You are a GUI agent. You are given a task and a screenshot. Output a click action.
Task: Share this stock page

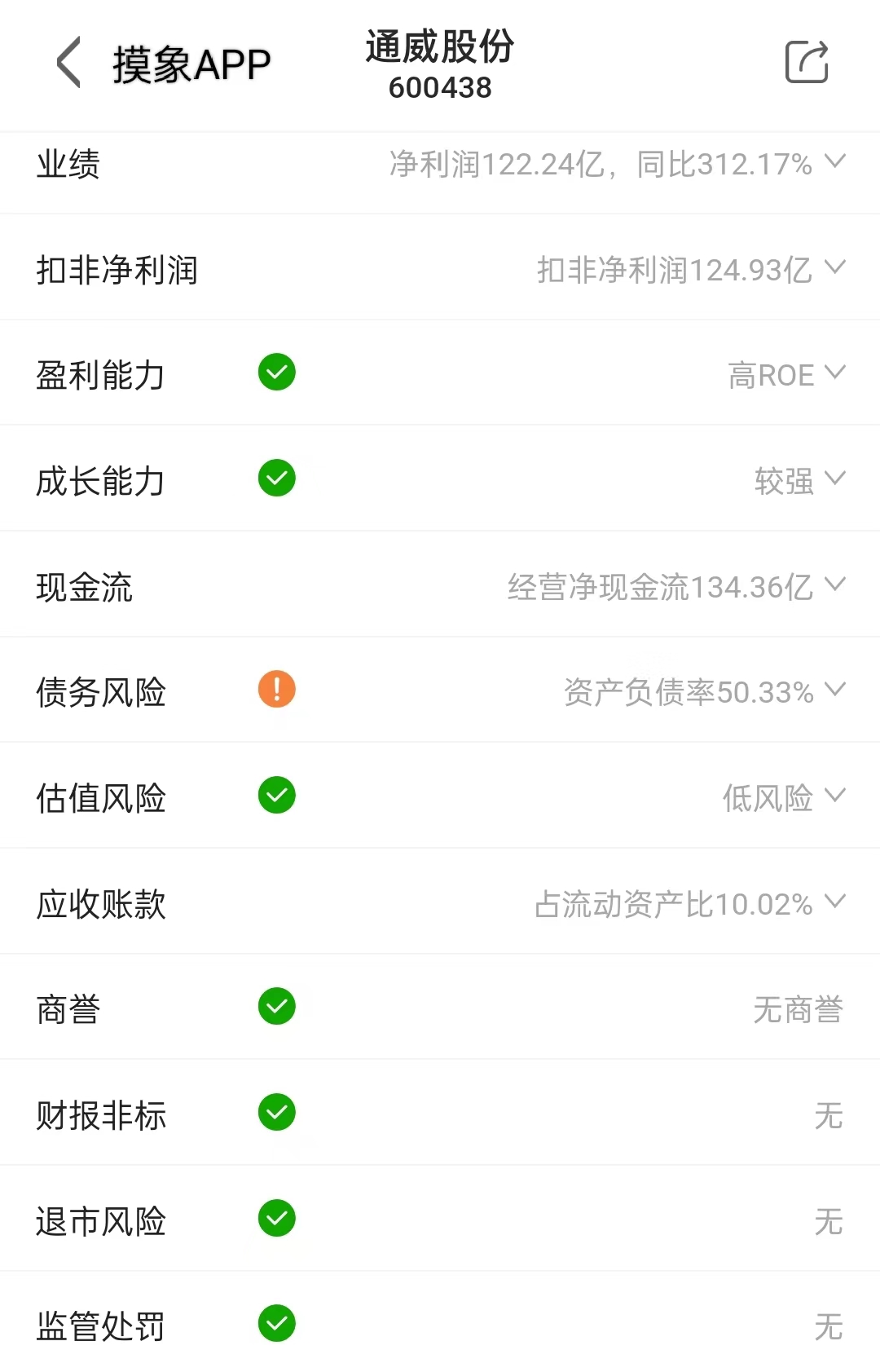[807, 62]
